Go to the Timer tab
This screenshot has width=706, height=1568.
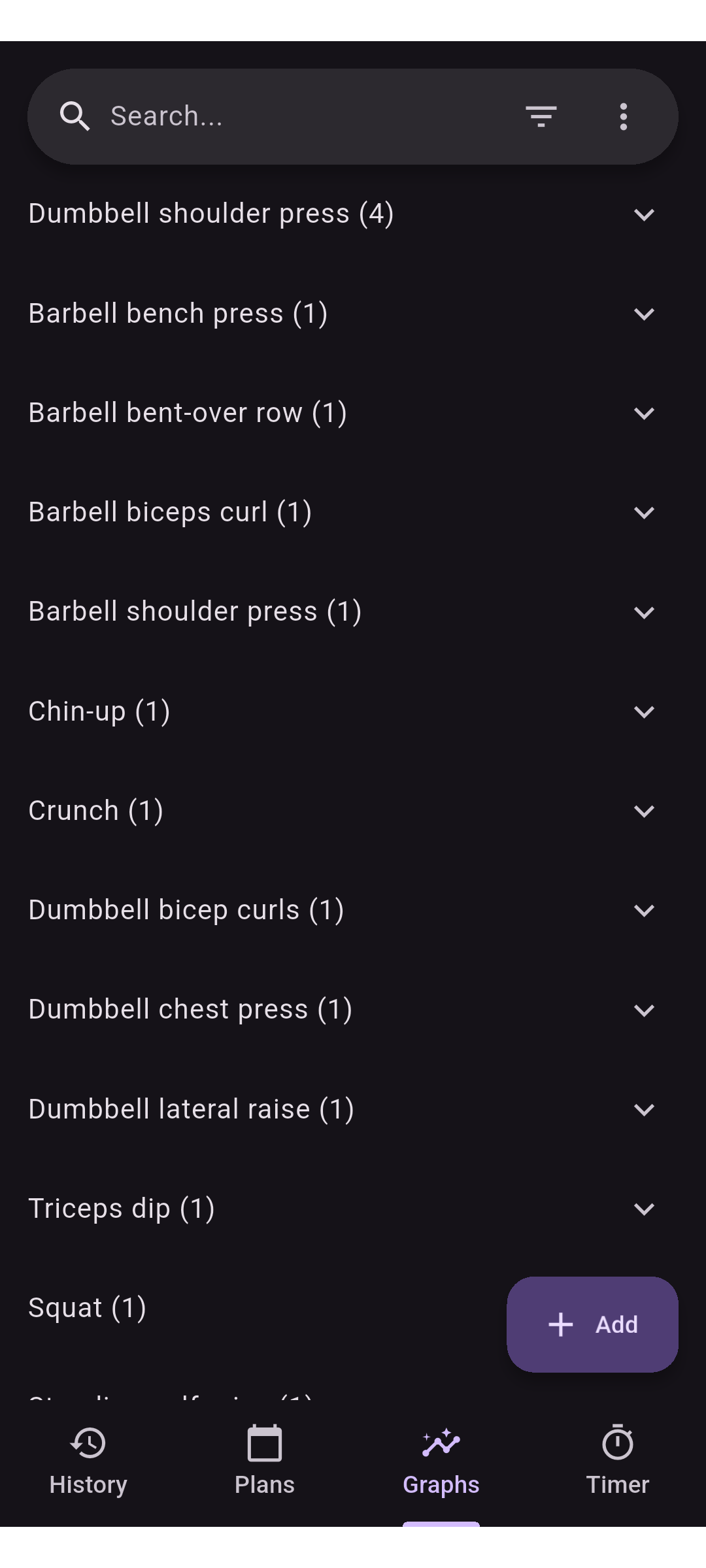(x=618, y=1462)
